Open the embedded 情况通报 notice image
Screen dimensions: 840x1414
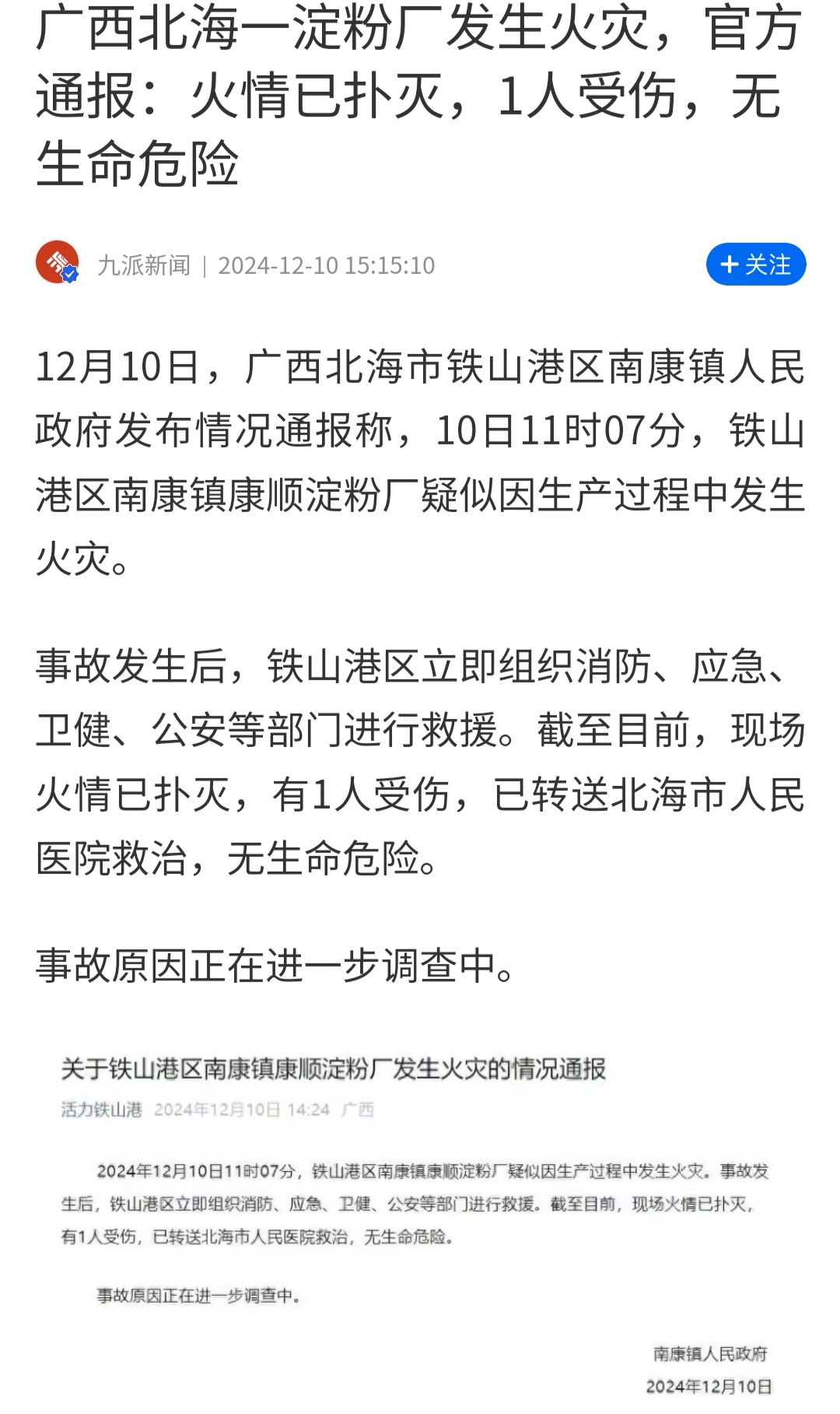(420, 1223)
